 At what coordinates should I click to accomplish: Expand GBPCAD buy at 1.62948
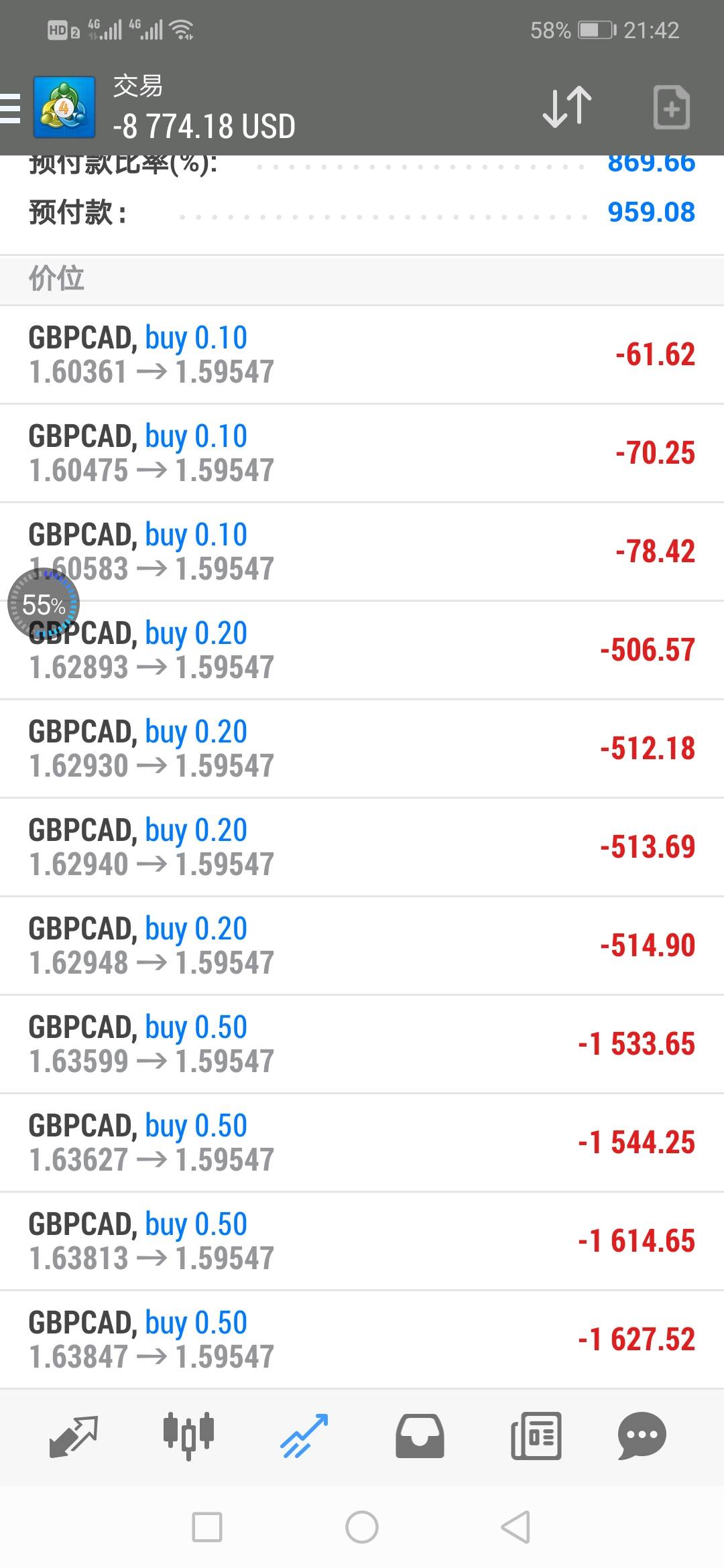coord(362,945)
